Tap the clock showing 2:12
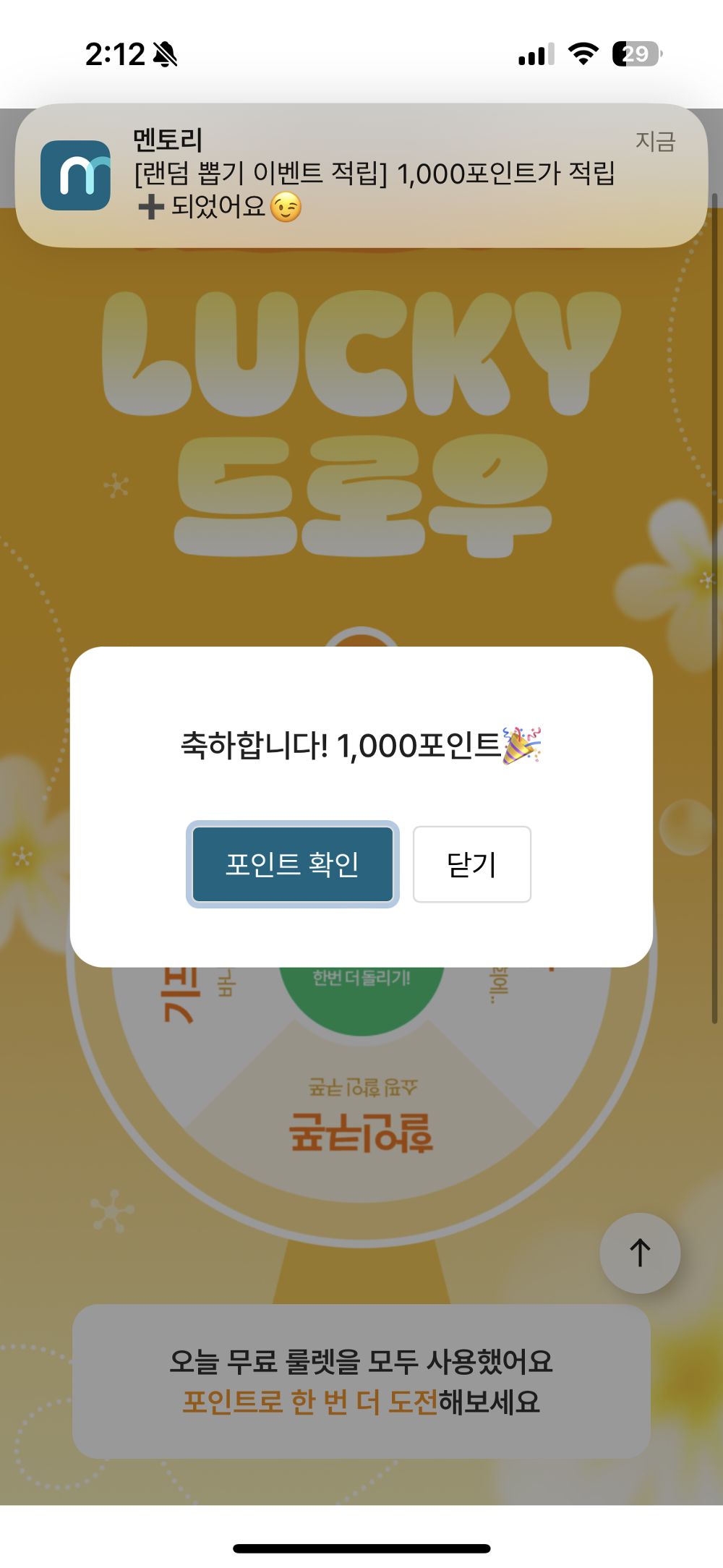Image resolution: width=723 pixels, height=1568 pixels. pyautogui.click(x=116, y=52)
